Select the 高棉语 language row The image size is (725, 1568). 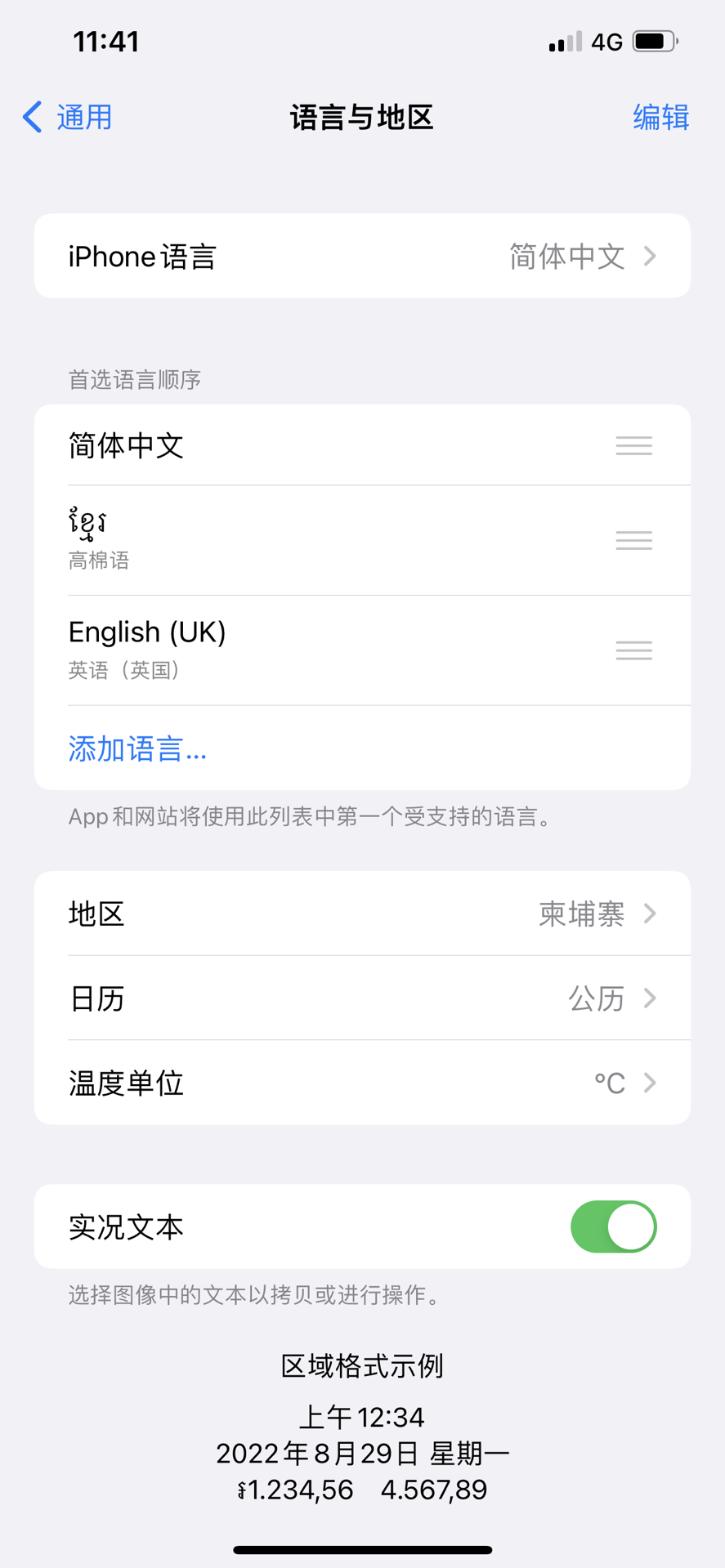[x=362, y=540]
